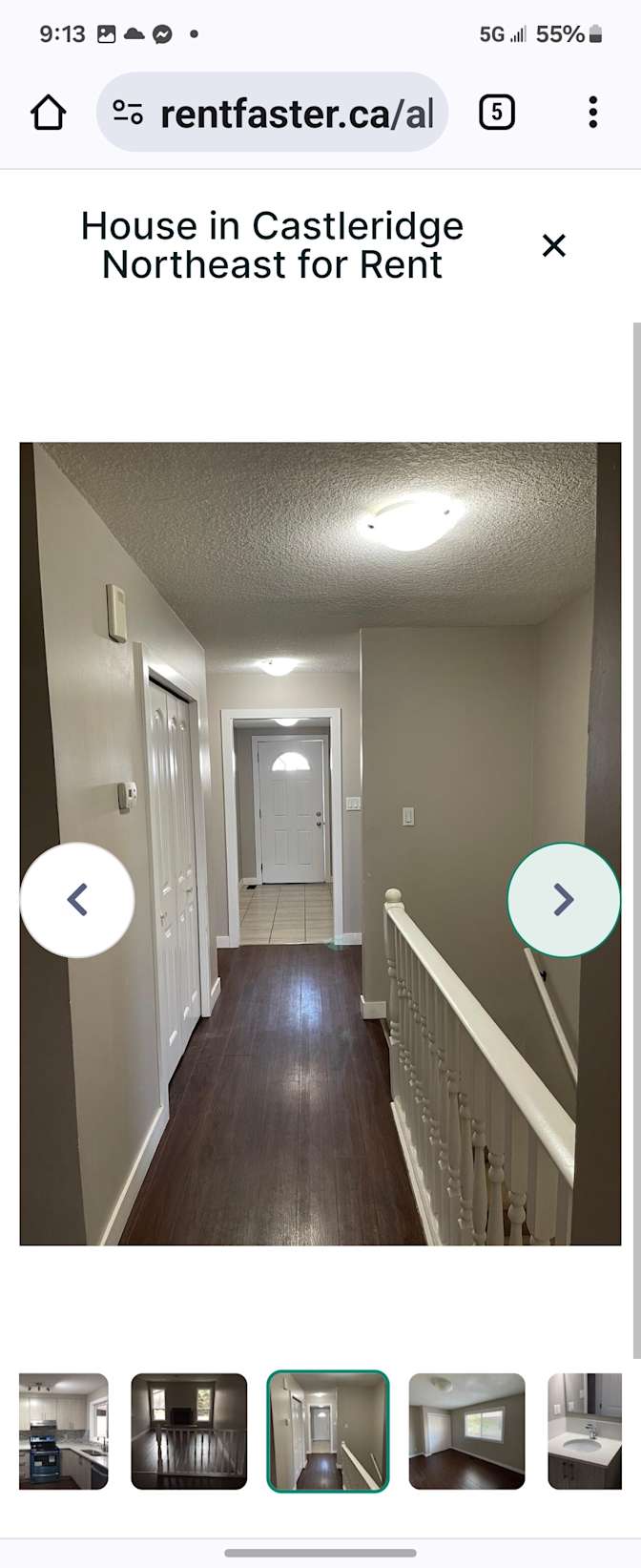Viewport: 641px width, 1568px height.
Task: View the stair railing and windows thumbnail
Action: pos(189,1431)
